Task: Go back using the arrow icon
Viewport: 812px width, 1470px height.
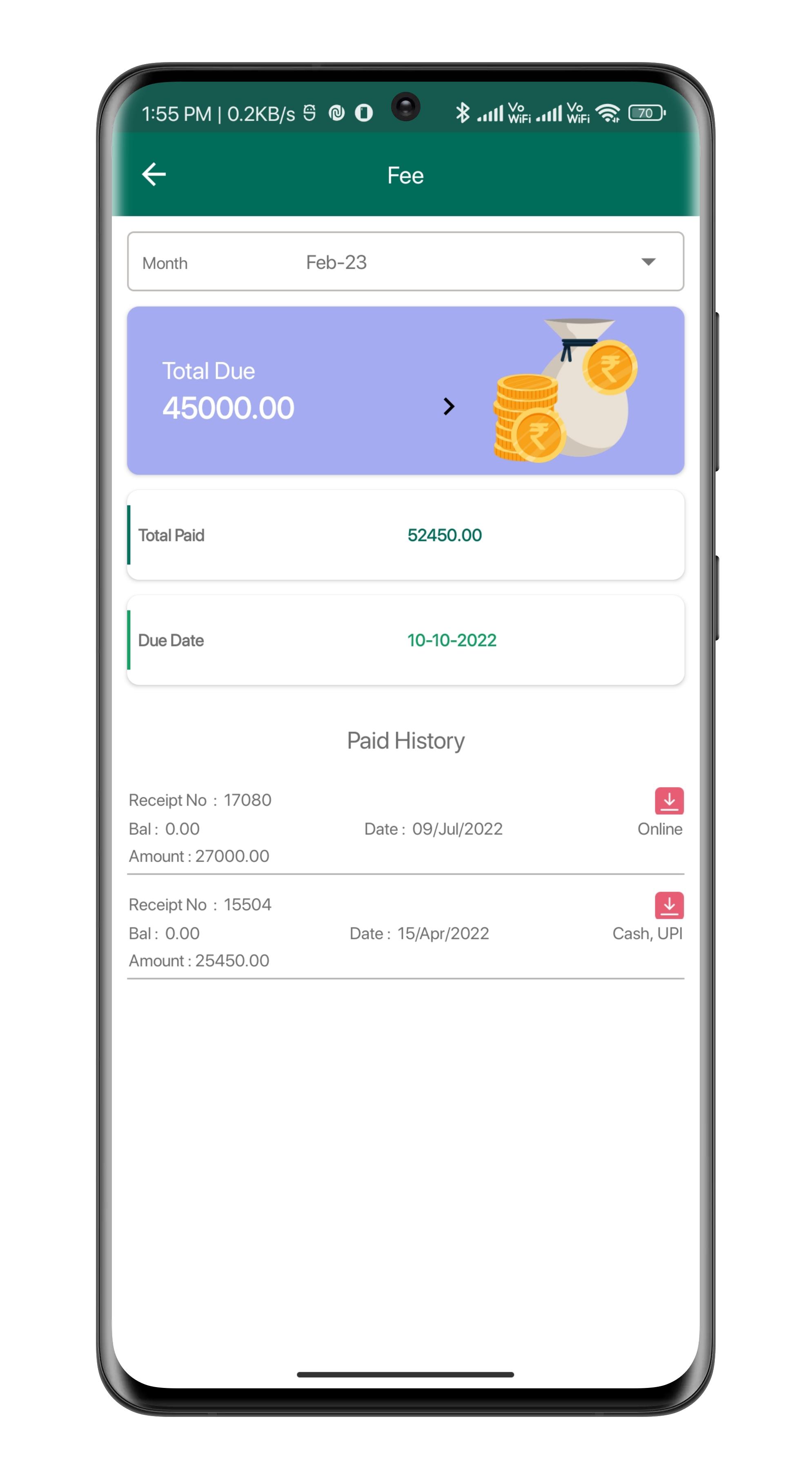Action: (154, 175)
